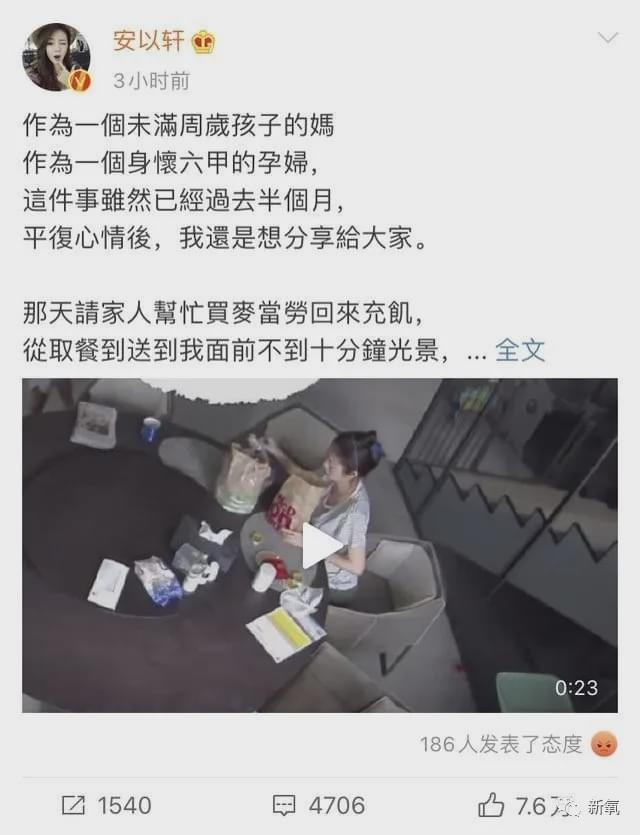The height and width of the screenshot is (835, 640).
Task: View the 186人发表了态度 reactions
Action: 500,744
